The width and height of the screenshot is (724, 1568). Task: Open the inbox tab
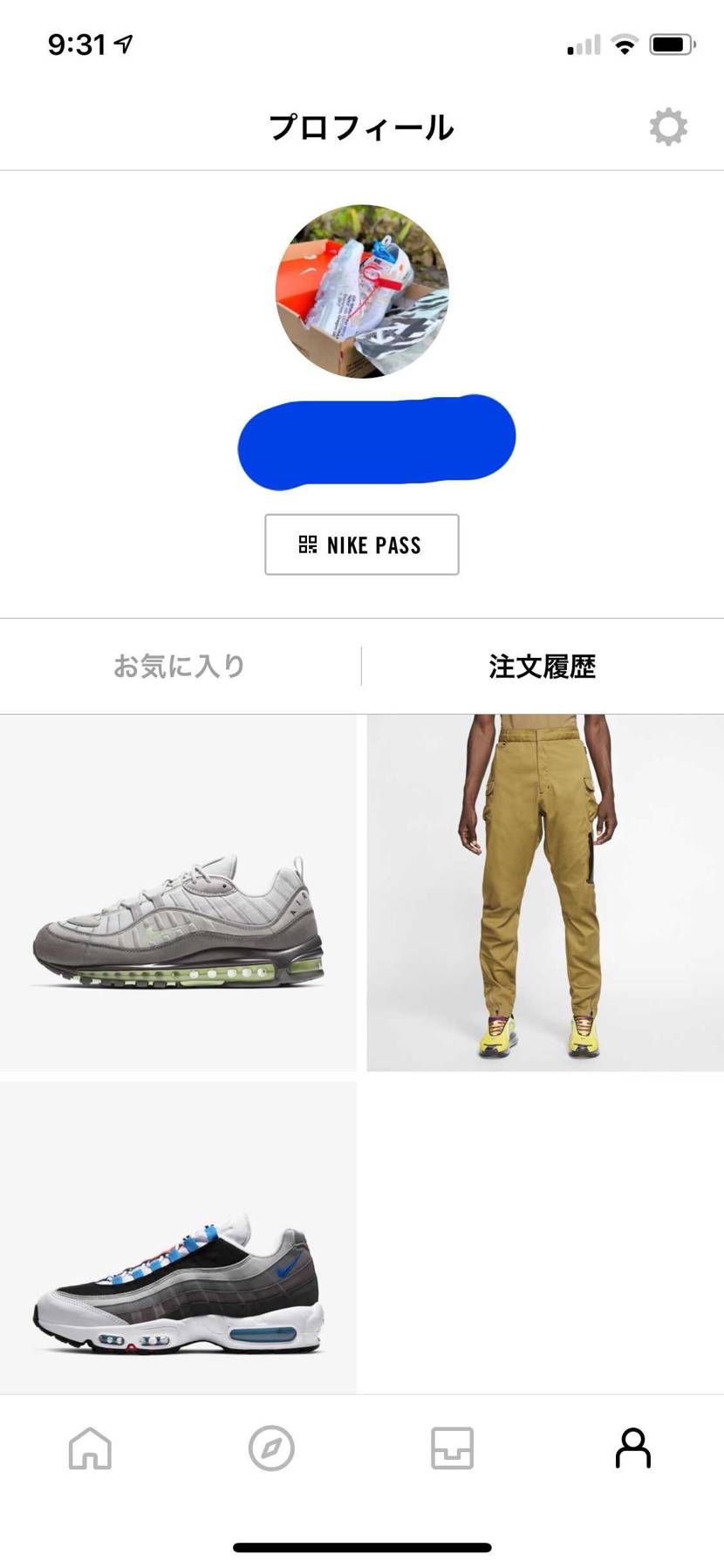coord(452,1449)
